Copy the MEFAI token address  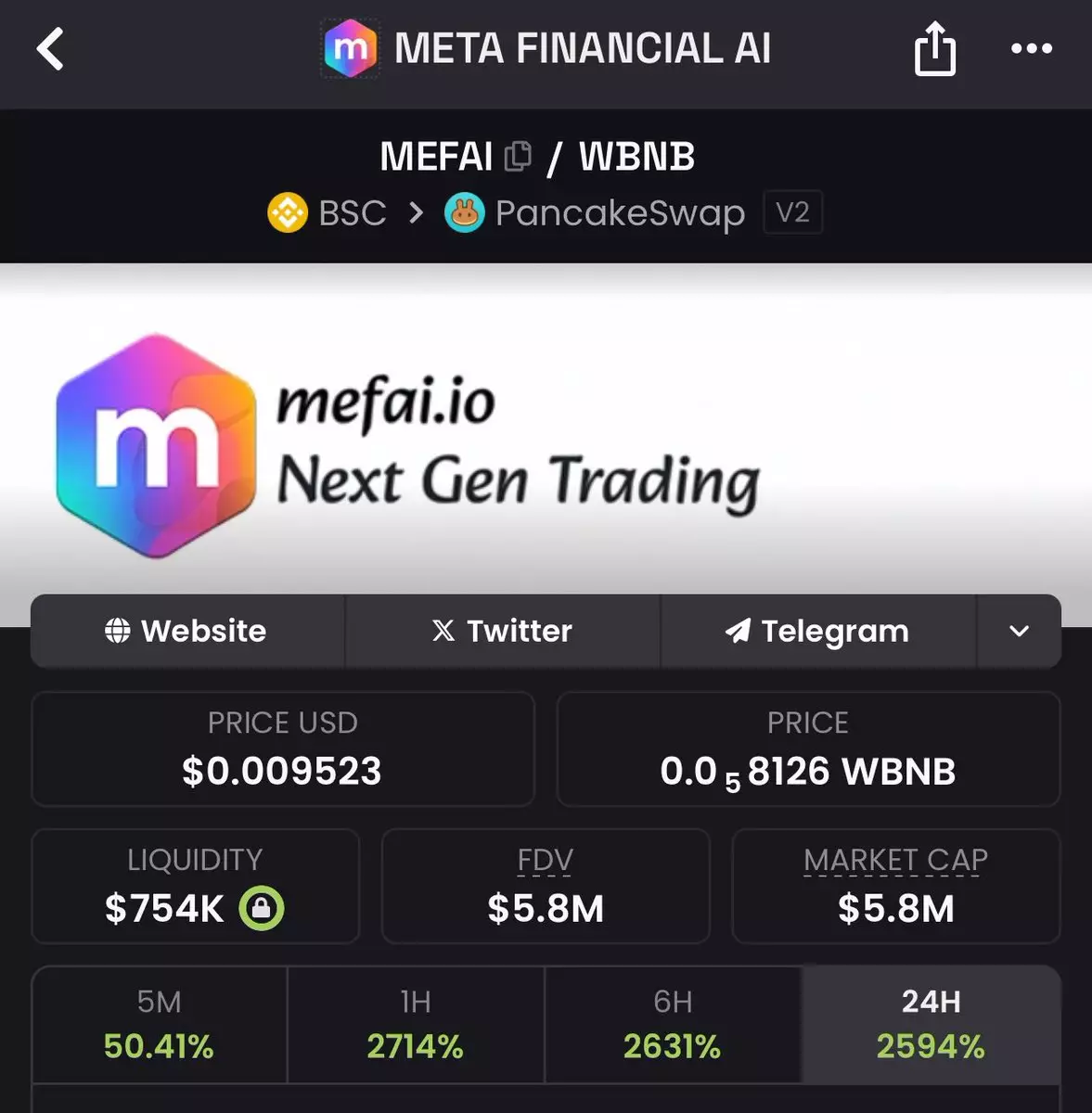pos(518,157)
